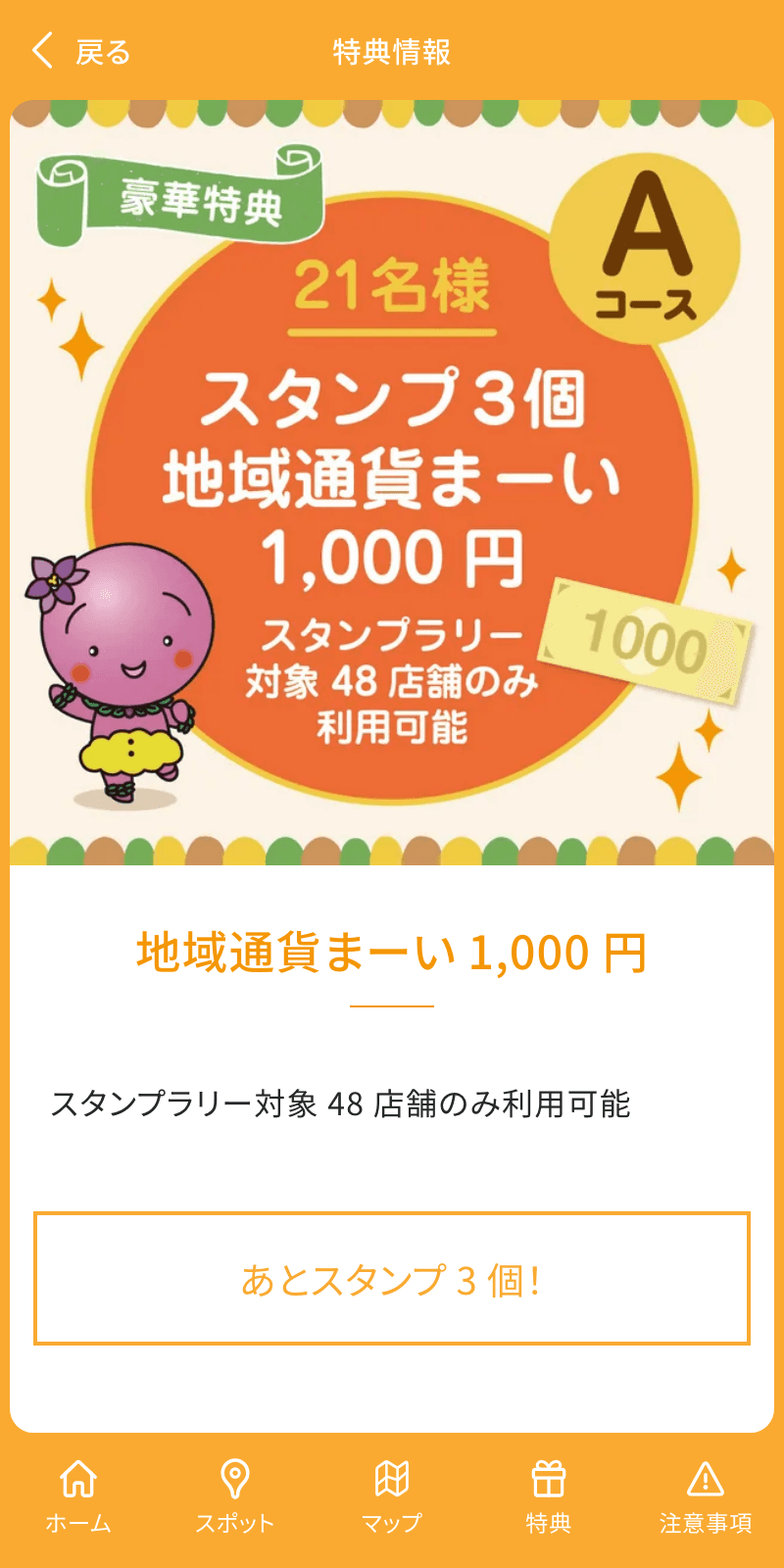Switch to the スポット tab
This screenshot has height=1568, width=784.
tap(234, 1499)
